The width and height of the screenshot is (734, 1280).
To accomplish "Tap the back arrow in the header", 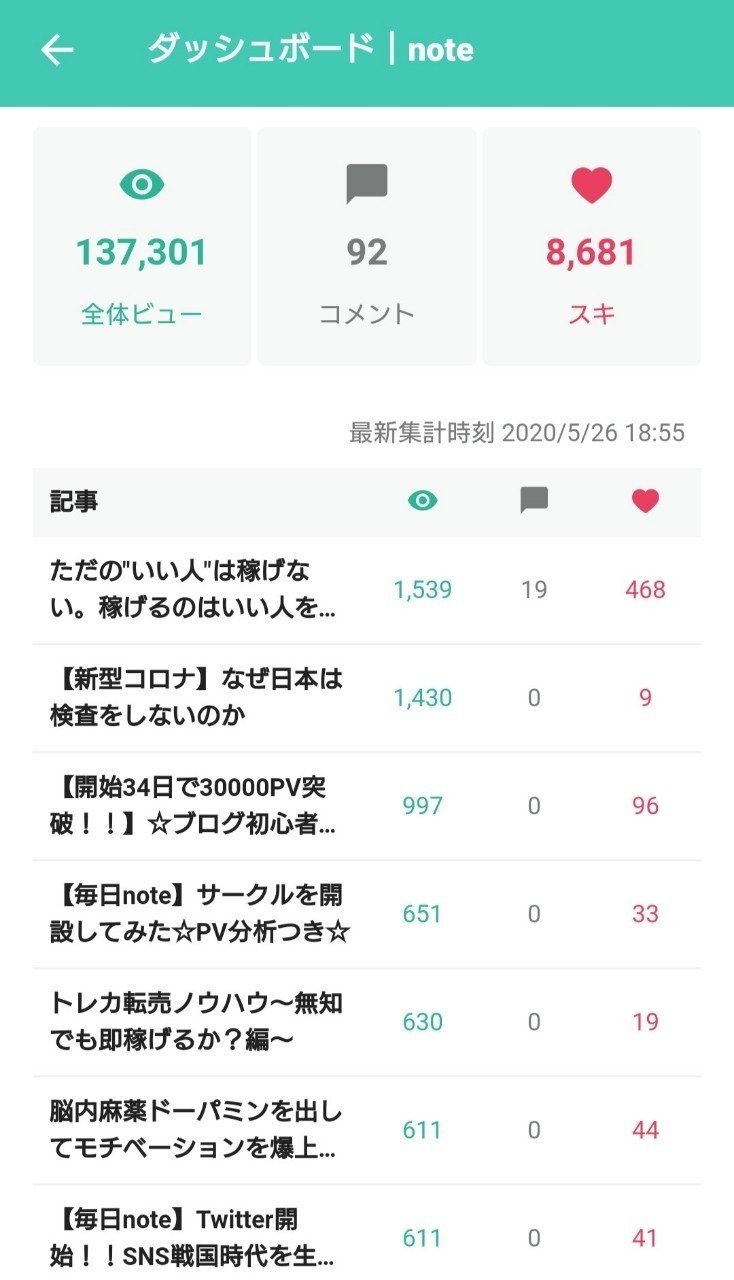I will (x=57, y=48).
